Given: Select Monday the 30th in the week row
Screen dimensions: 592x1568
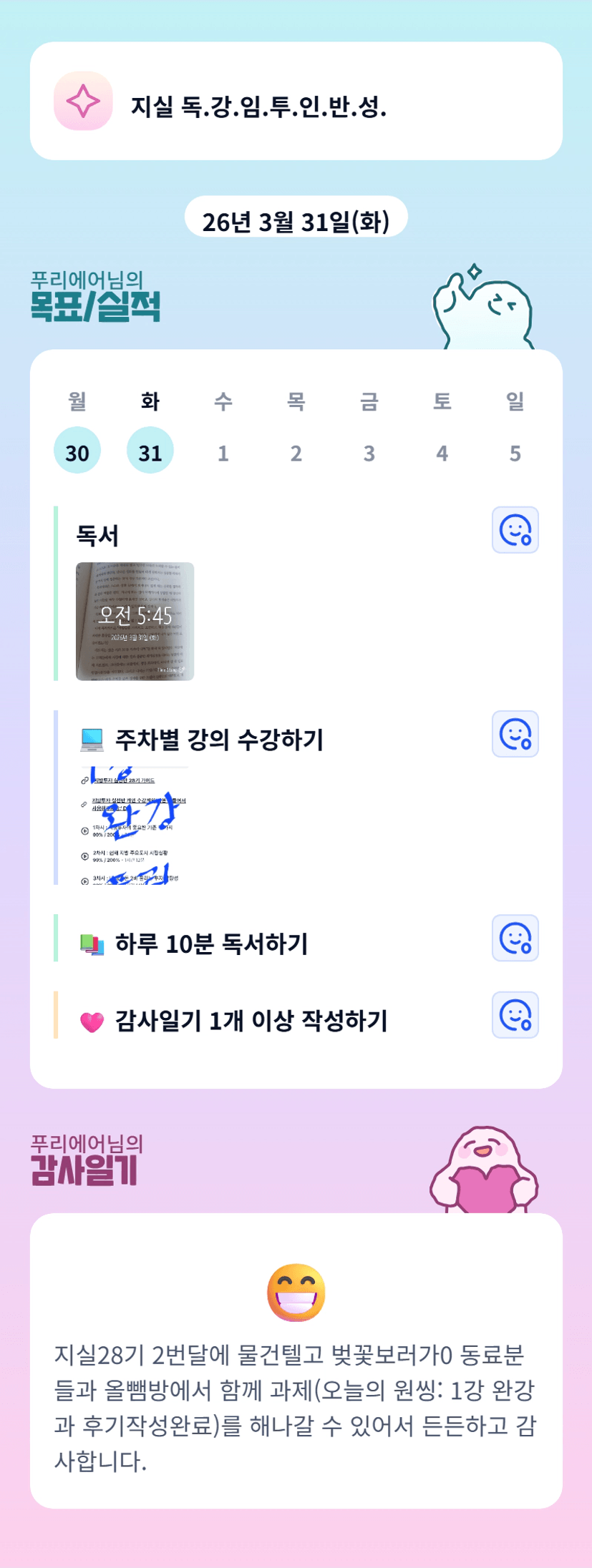Looking at the screenshot, I should 77,451.
